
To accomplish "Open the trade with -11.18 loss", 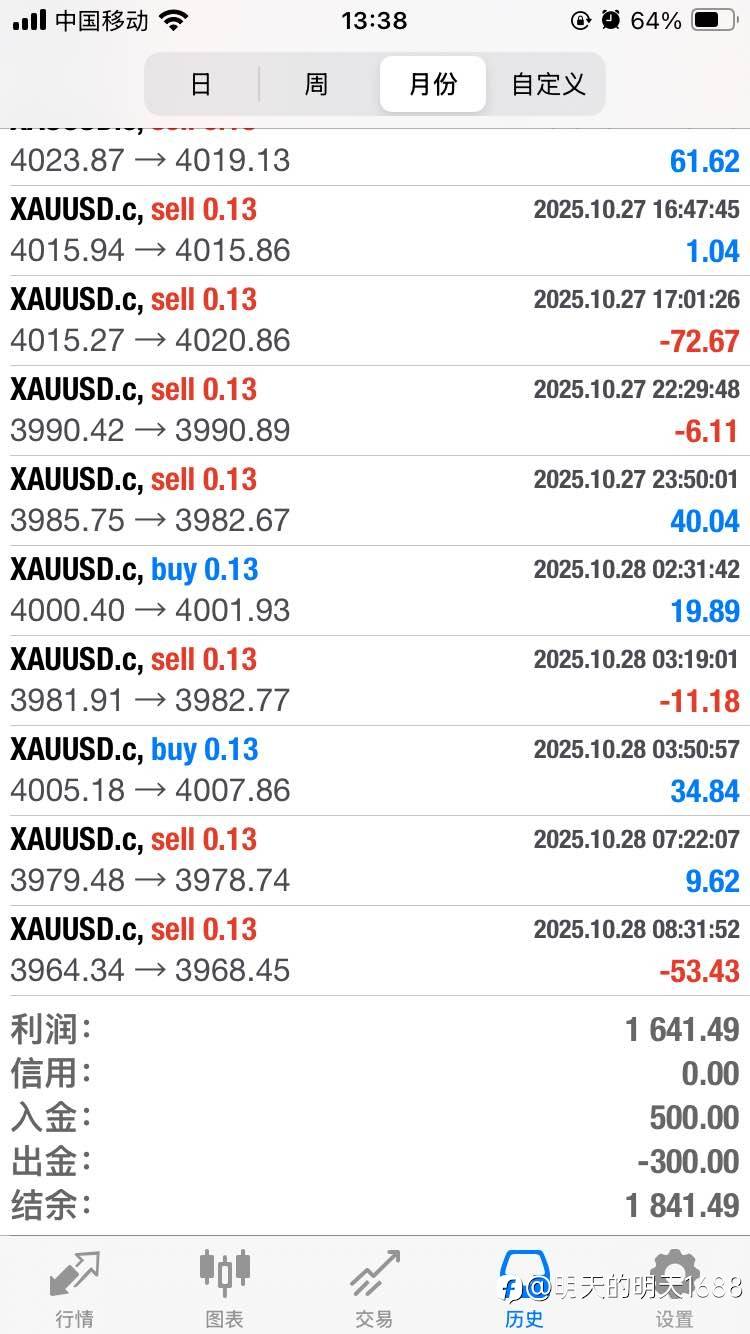I will (x=375, y=681).
